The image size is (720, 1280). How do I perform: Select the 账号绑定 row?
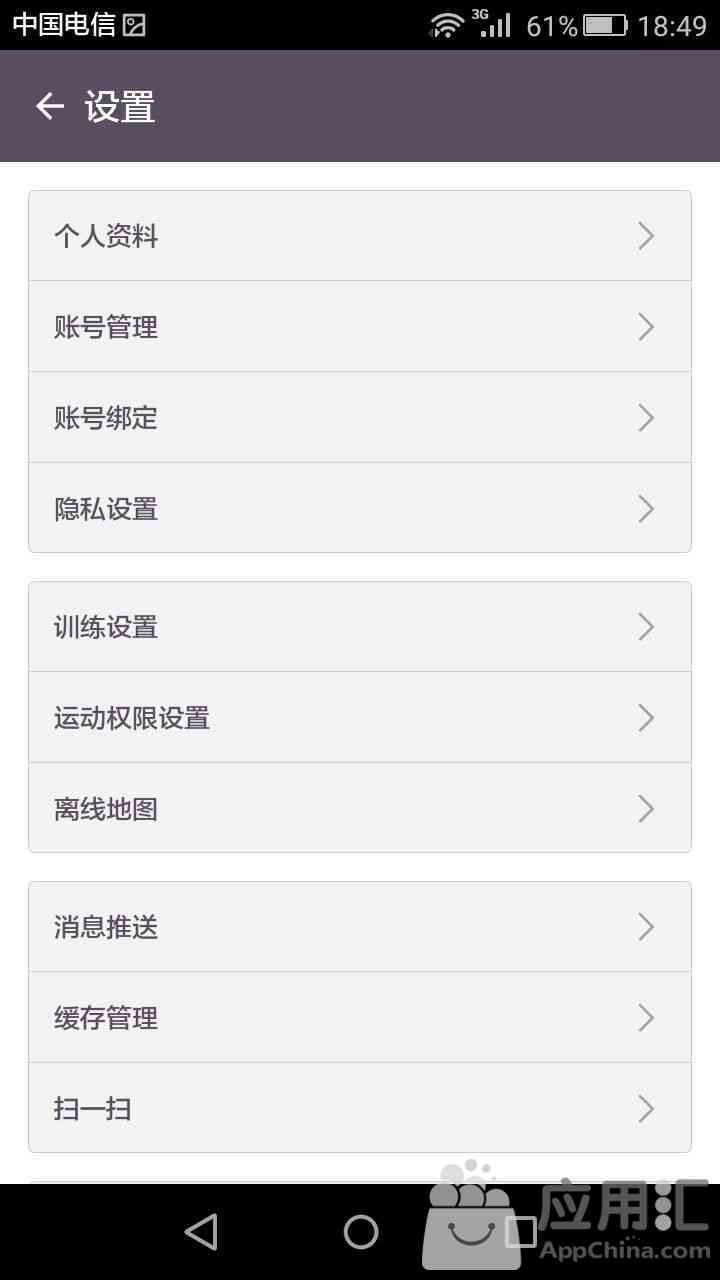click(x=360, y=418)
